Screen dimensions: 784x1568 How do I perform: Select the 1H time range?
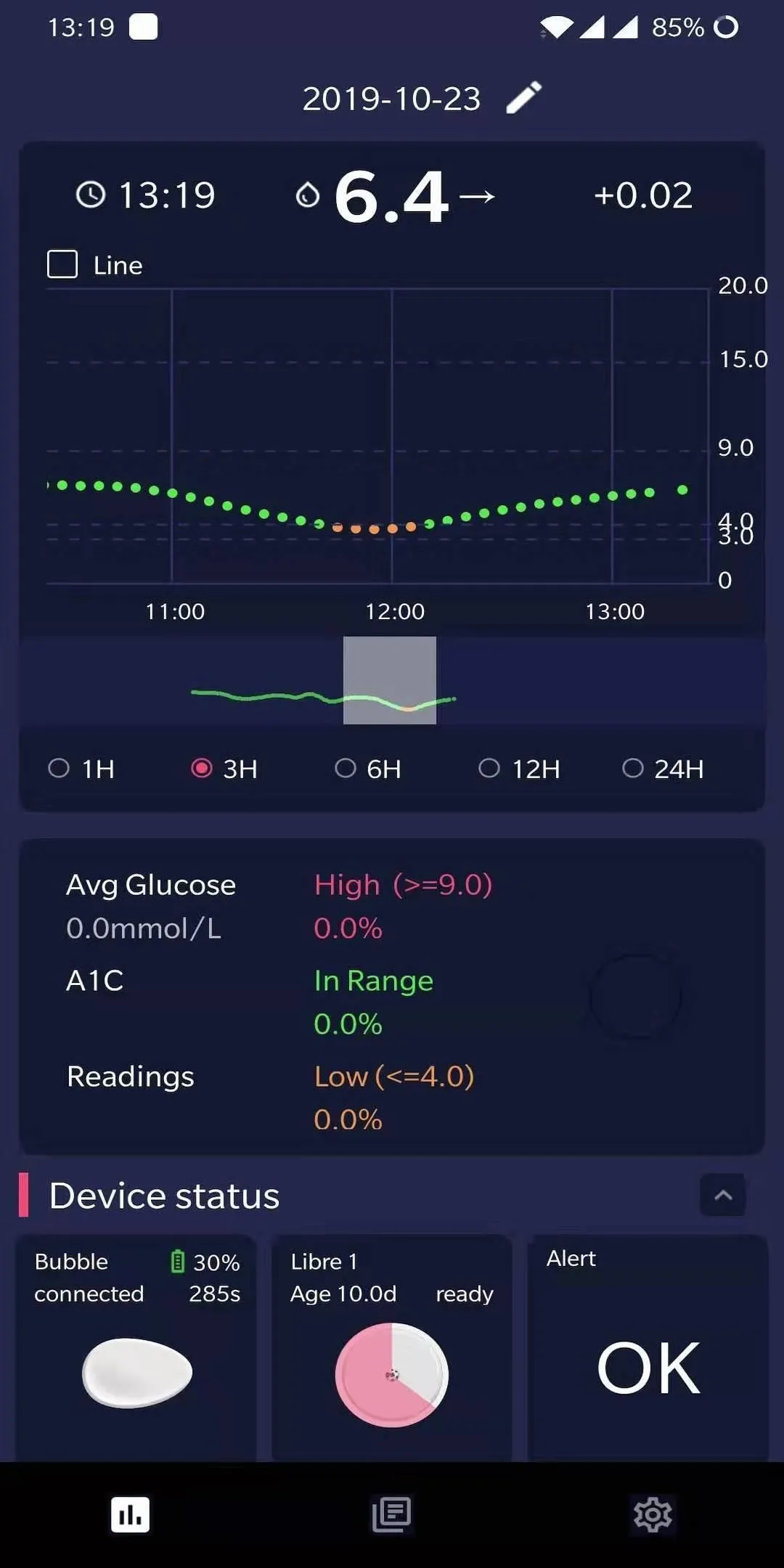(x=59, y=768)
